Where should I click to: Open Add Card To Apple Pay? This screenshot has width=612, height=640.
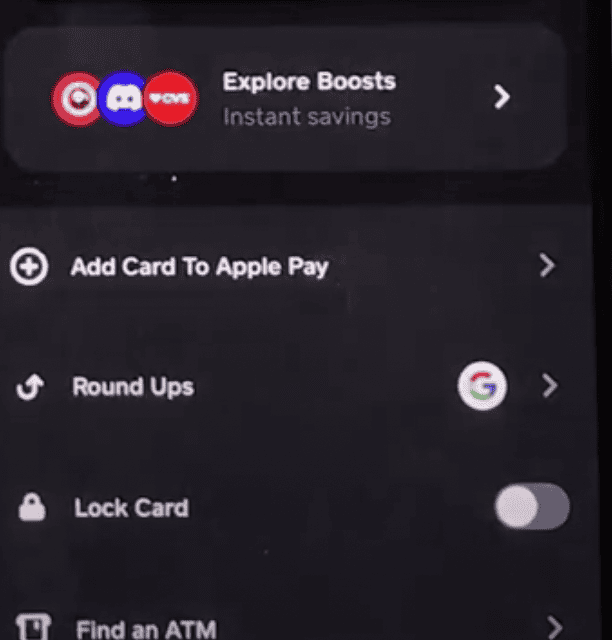pyautogui.click(x=199, y=267)
